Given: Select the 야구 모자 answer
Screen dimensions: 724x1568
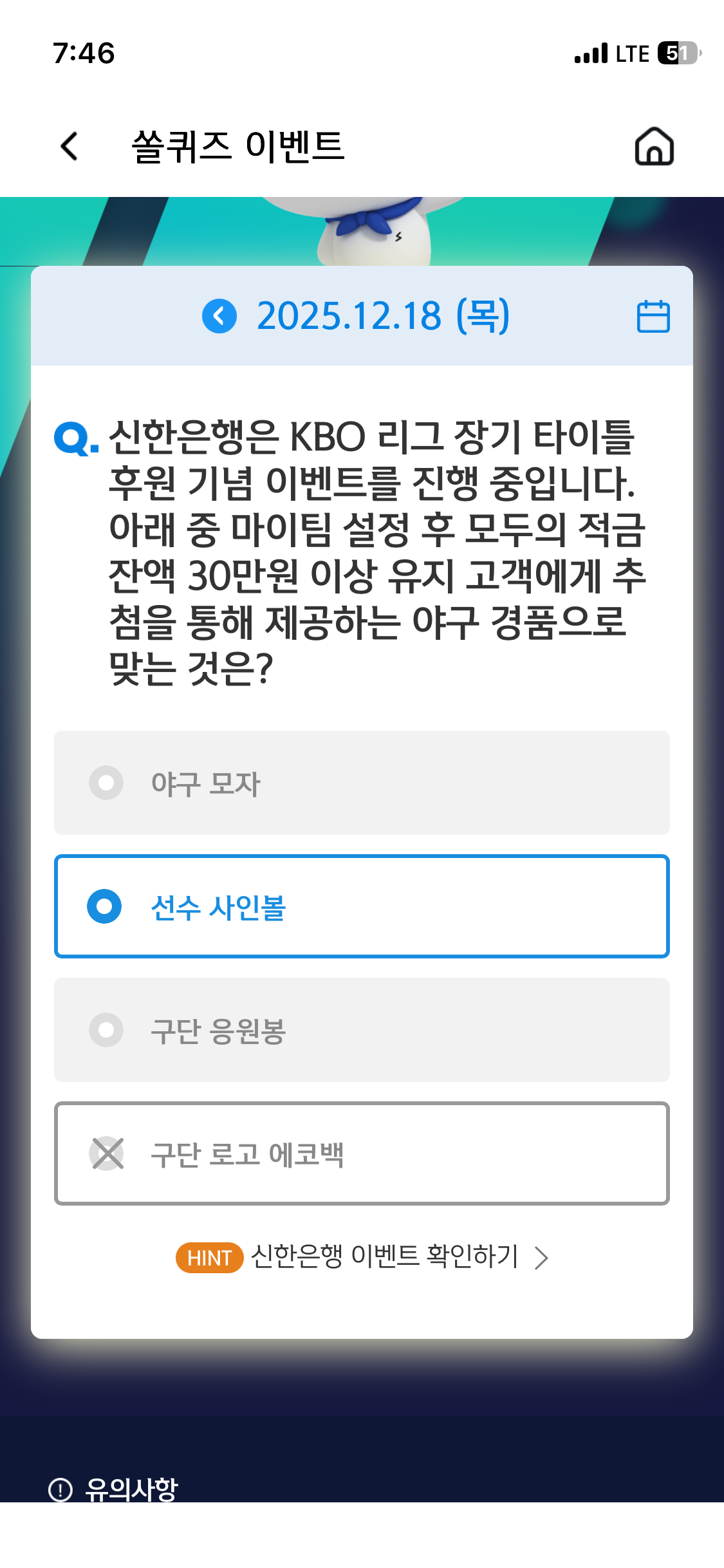Looking at the screenshot, I should [362, 783].
